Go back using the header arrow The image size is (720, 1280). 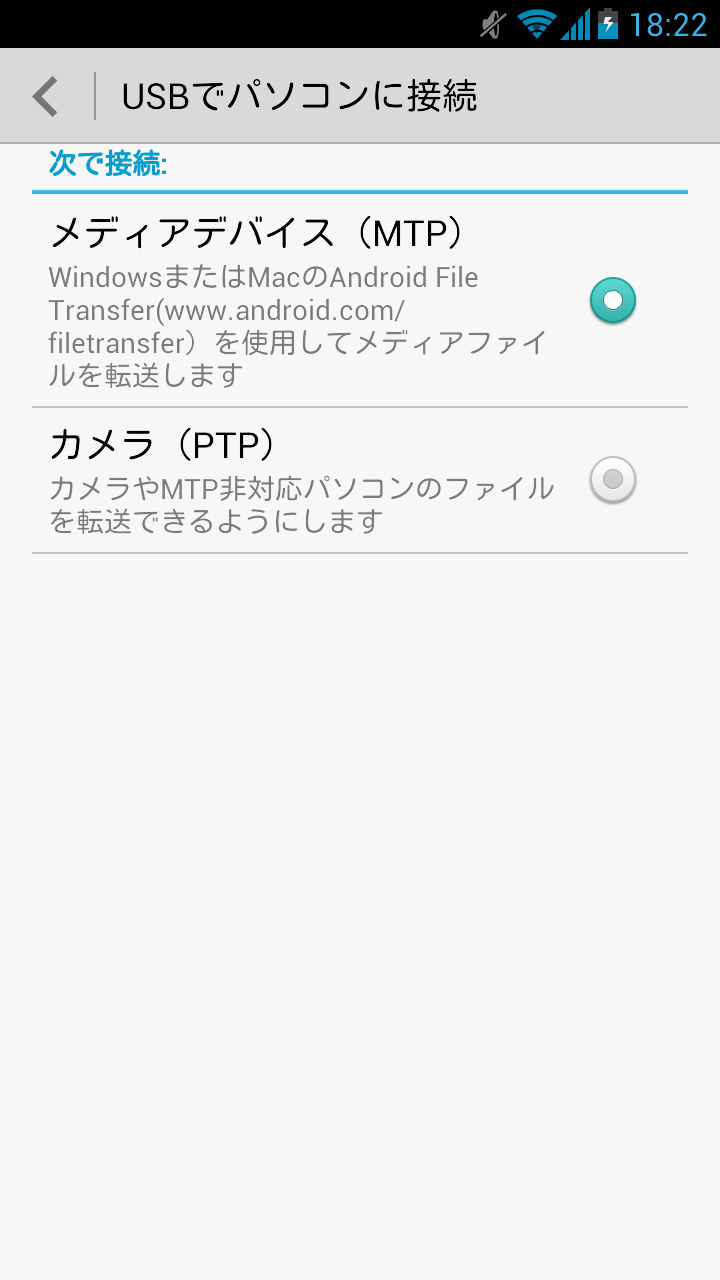point(46,96)
